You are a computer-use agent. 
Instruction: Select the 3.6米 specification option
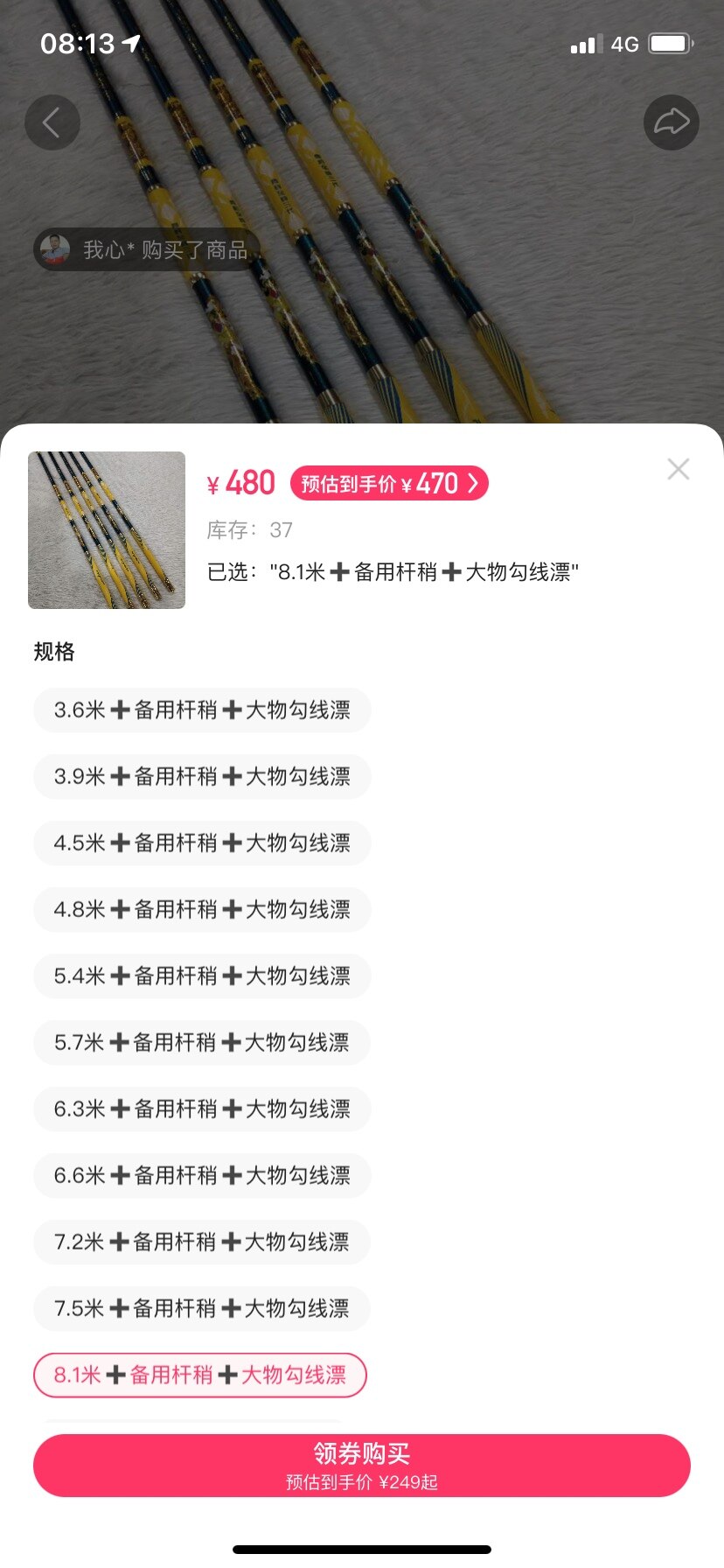pyautogui.click(x=202, y=710)
